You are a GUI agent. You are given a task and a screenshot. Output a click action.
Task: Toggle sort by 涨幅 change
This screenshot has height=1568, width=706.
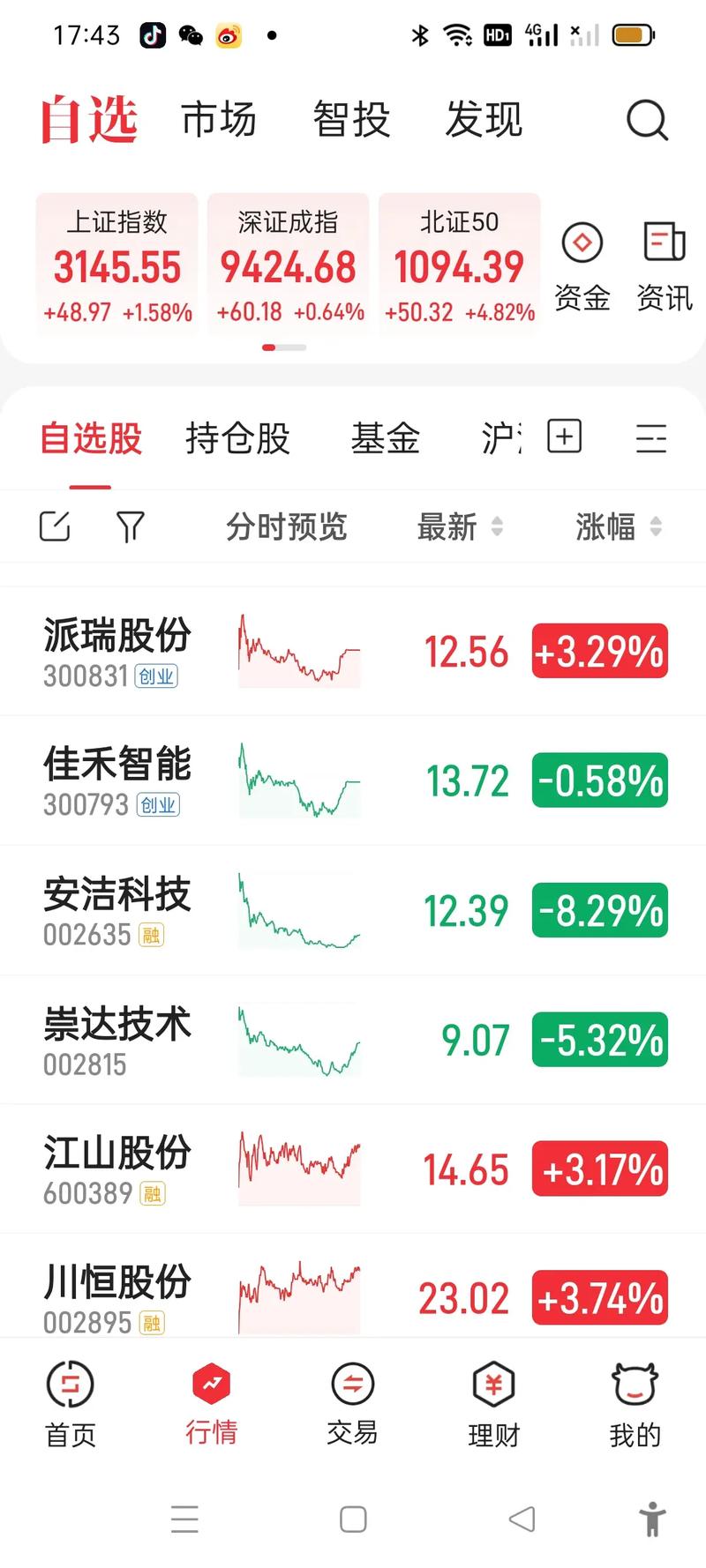click(x=618, y=526)
